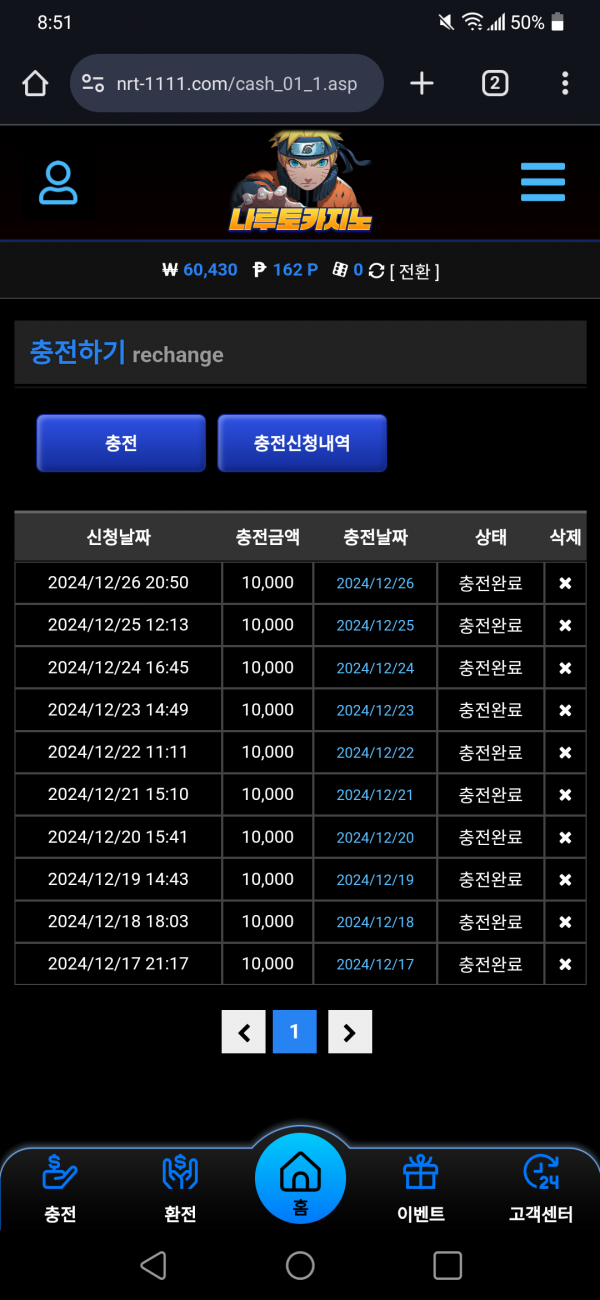Delete the 2024/12/26 20:50 entry
Screen dimensions: 600x1300
click(565, 583)
